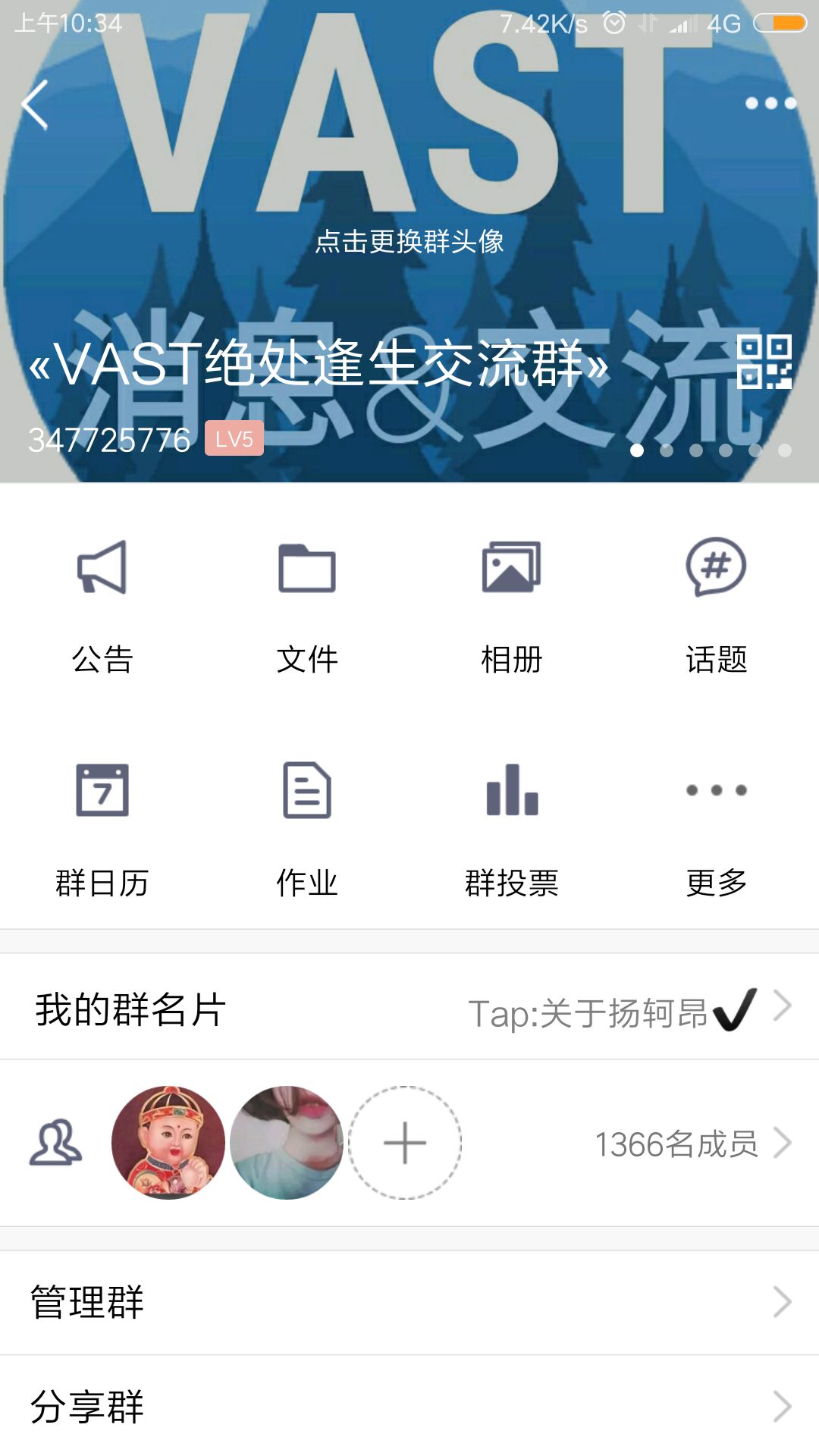Open the 群投票 group polls
Screen dimensions: 819x1456
tap(510, 823)
